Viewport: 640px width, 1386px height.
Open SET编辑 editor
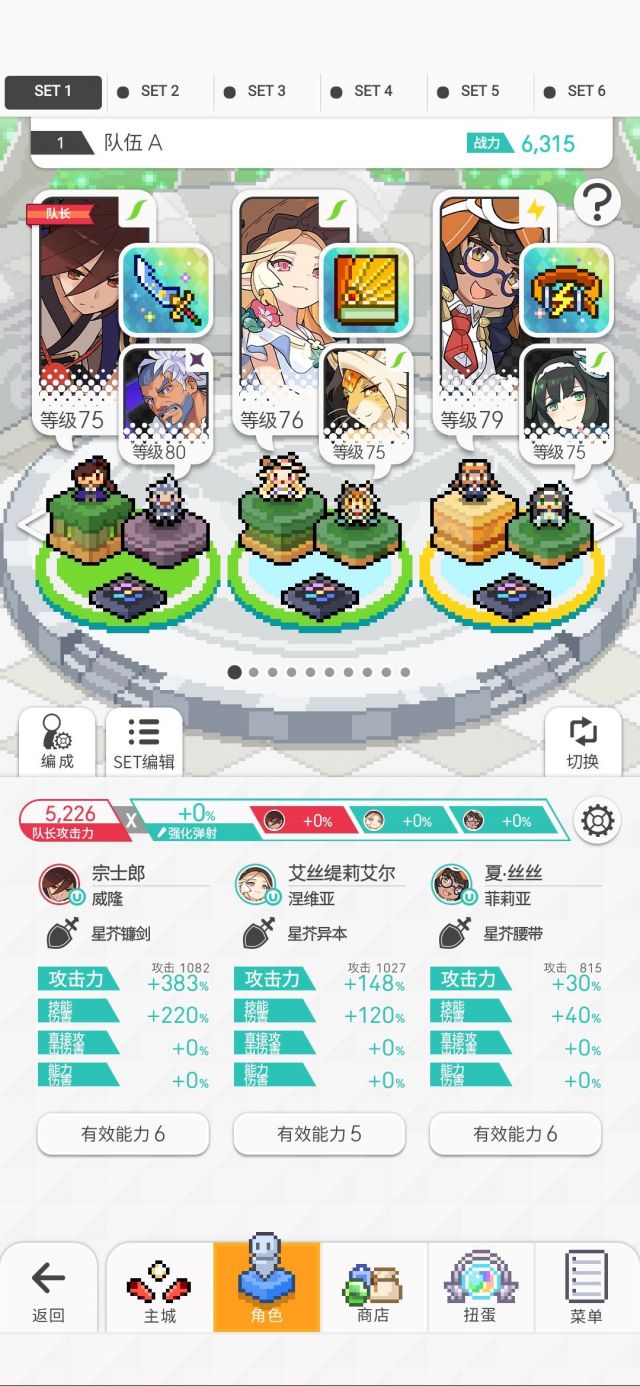[x=144, y=742]
